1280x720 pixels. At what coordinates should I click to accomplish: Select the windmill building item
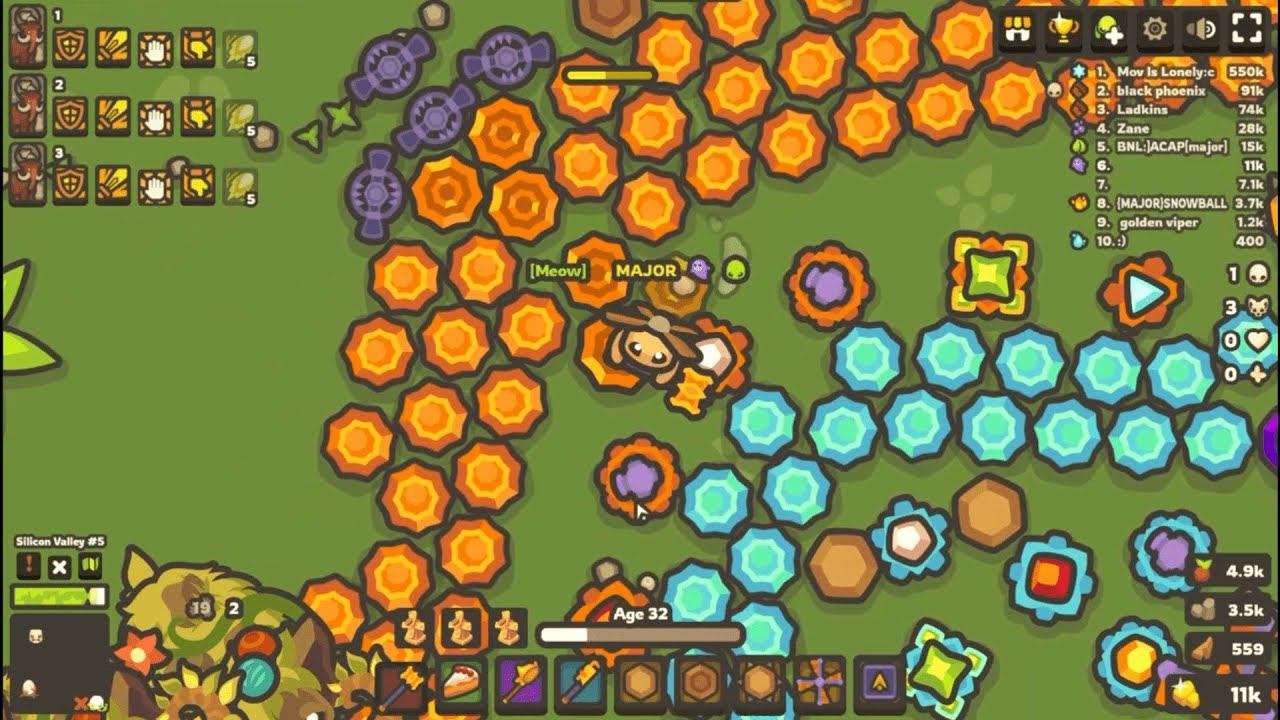[820, 685]
